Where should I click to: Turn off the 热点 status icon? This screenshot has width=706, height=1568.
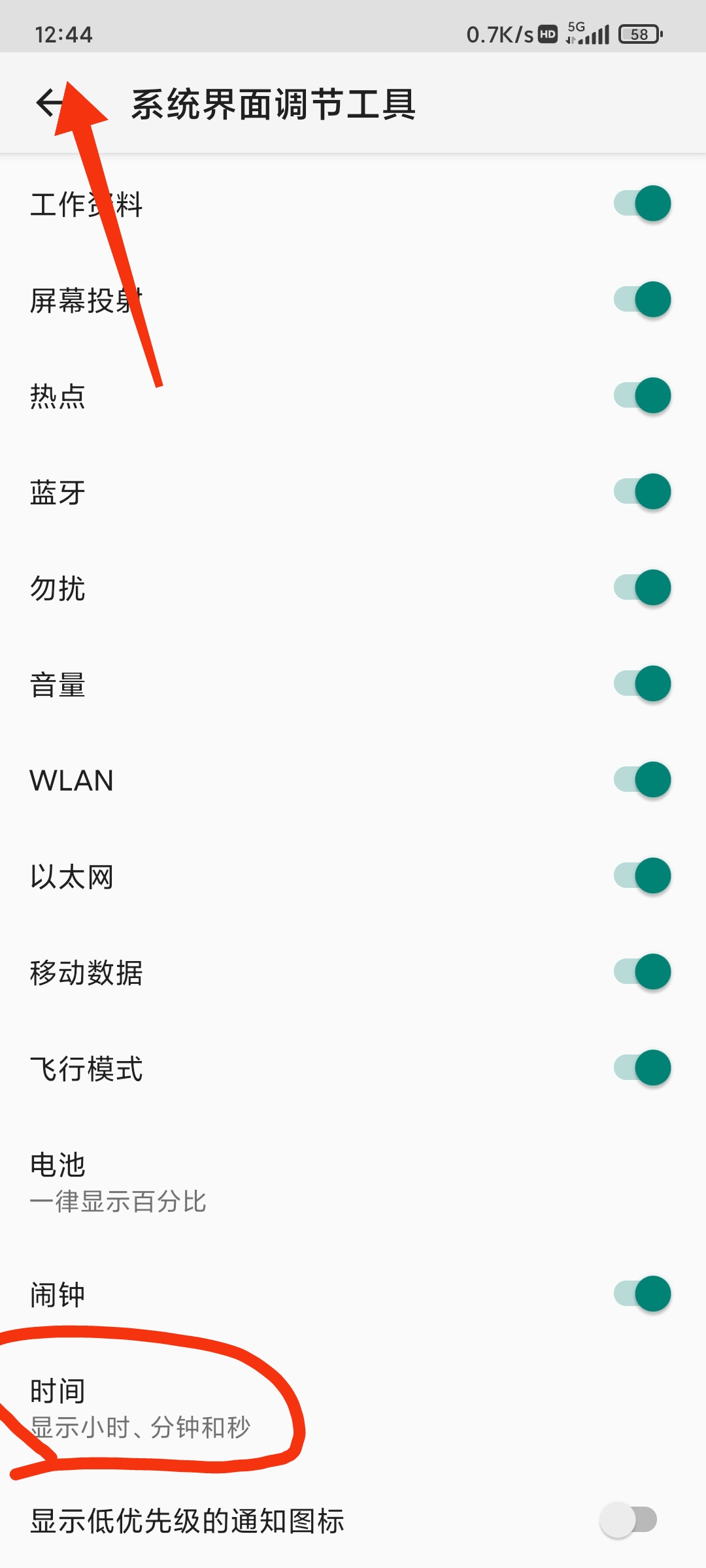[x=643, y=395]
